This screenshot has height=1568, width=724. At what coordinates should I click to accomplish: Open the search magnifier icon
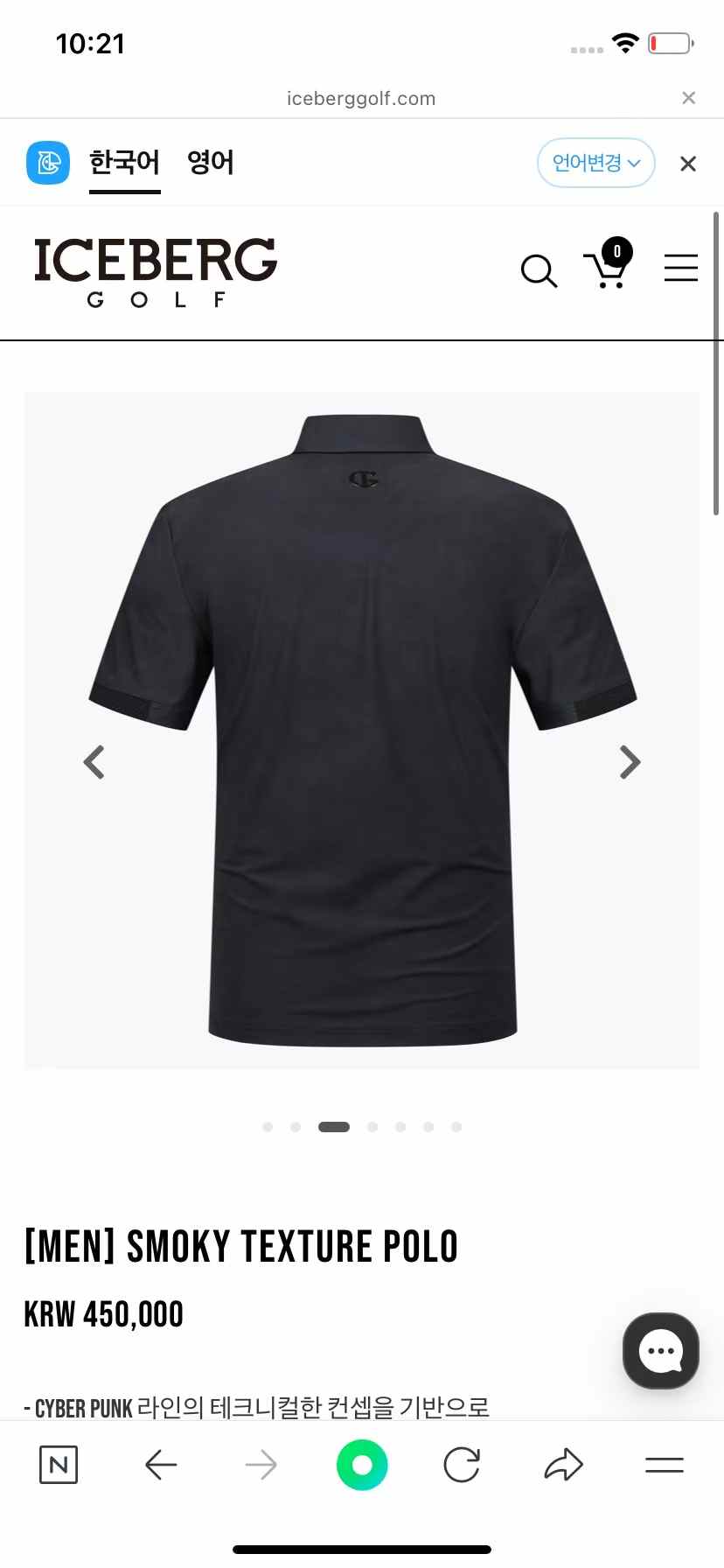pos(539,270)
